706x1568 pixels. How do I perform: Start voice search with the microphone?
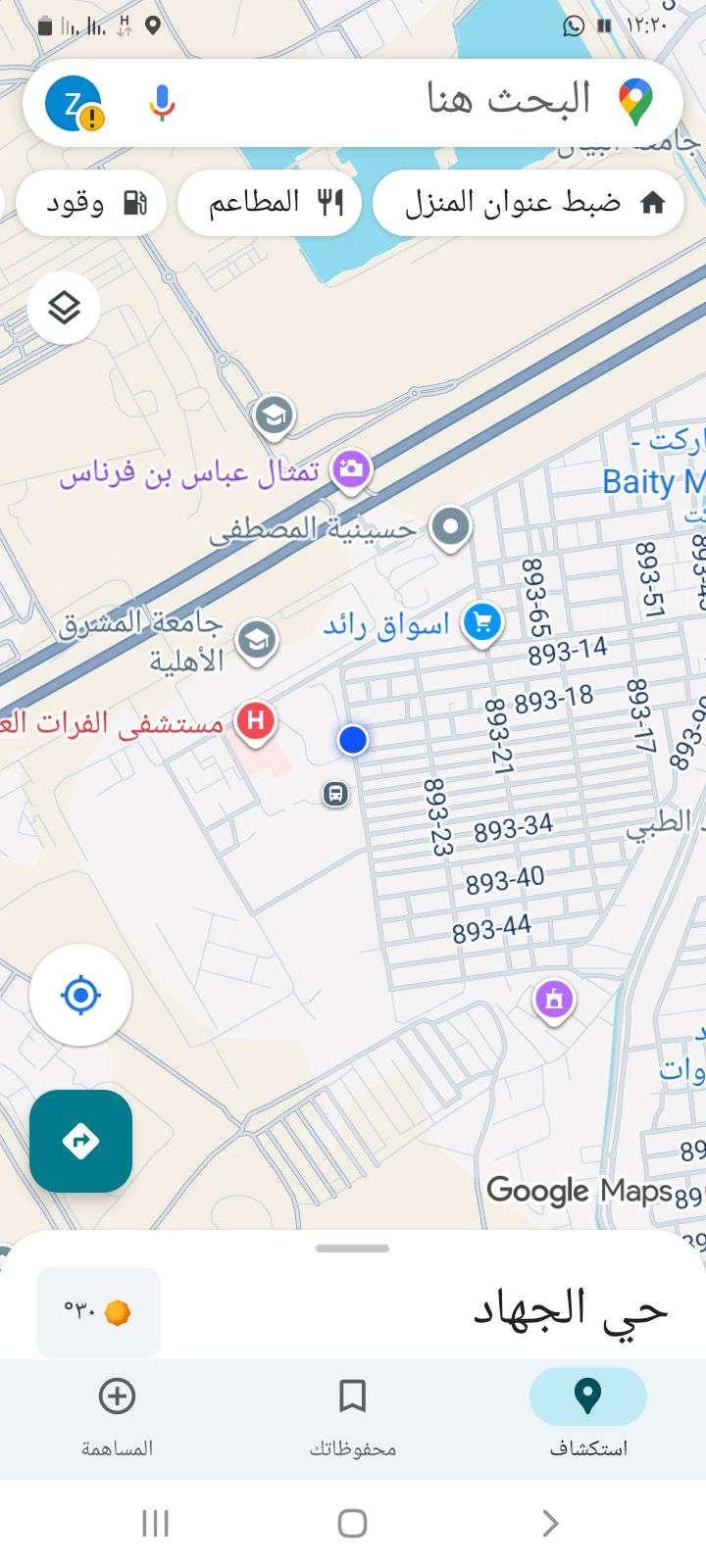click(162, 102)
